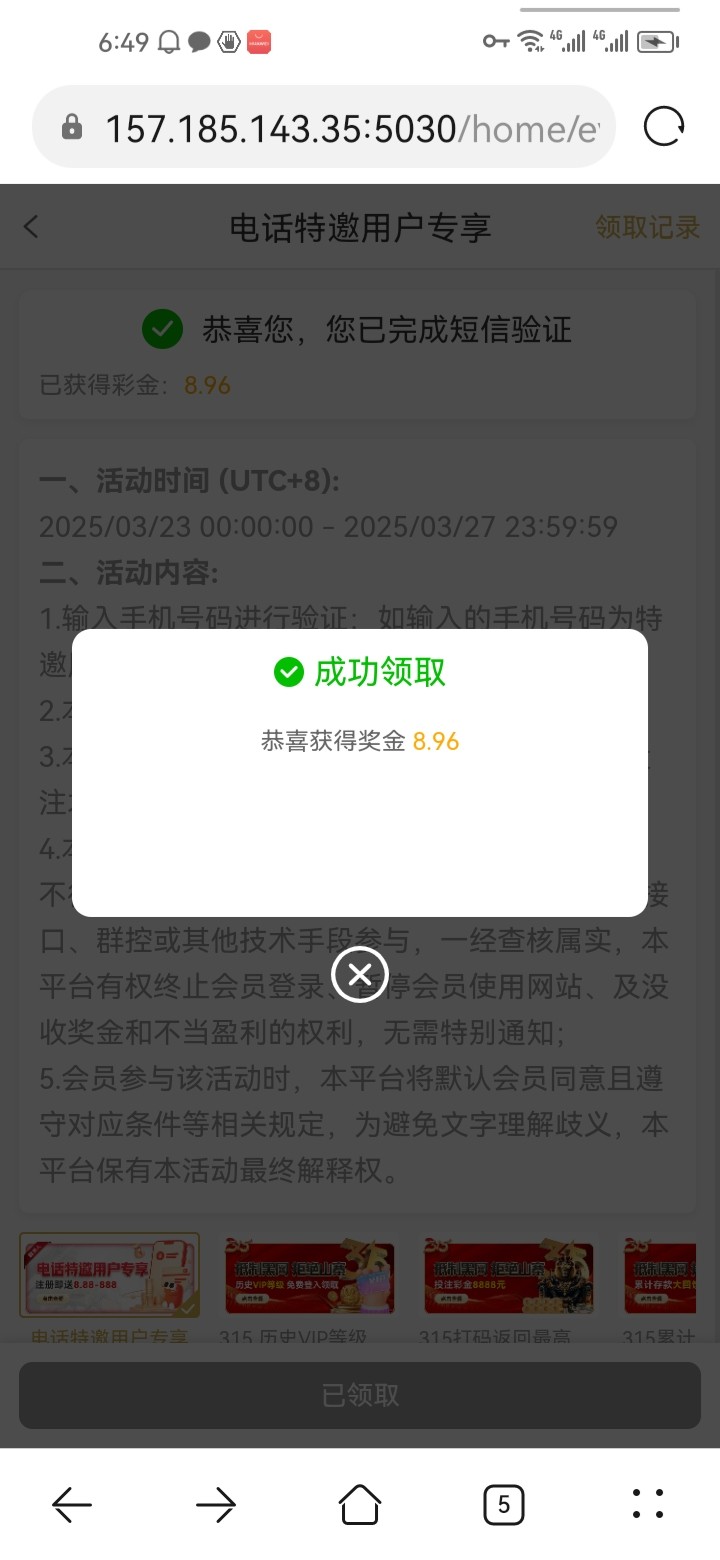Tap the back chevron beside 电话特邀用户专享 title
Screen dimensions: 720x1560
pyautogui.click(x=30, y=227)
